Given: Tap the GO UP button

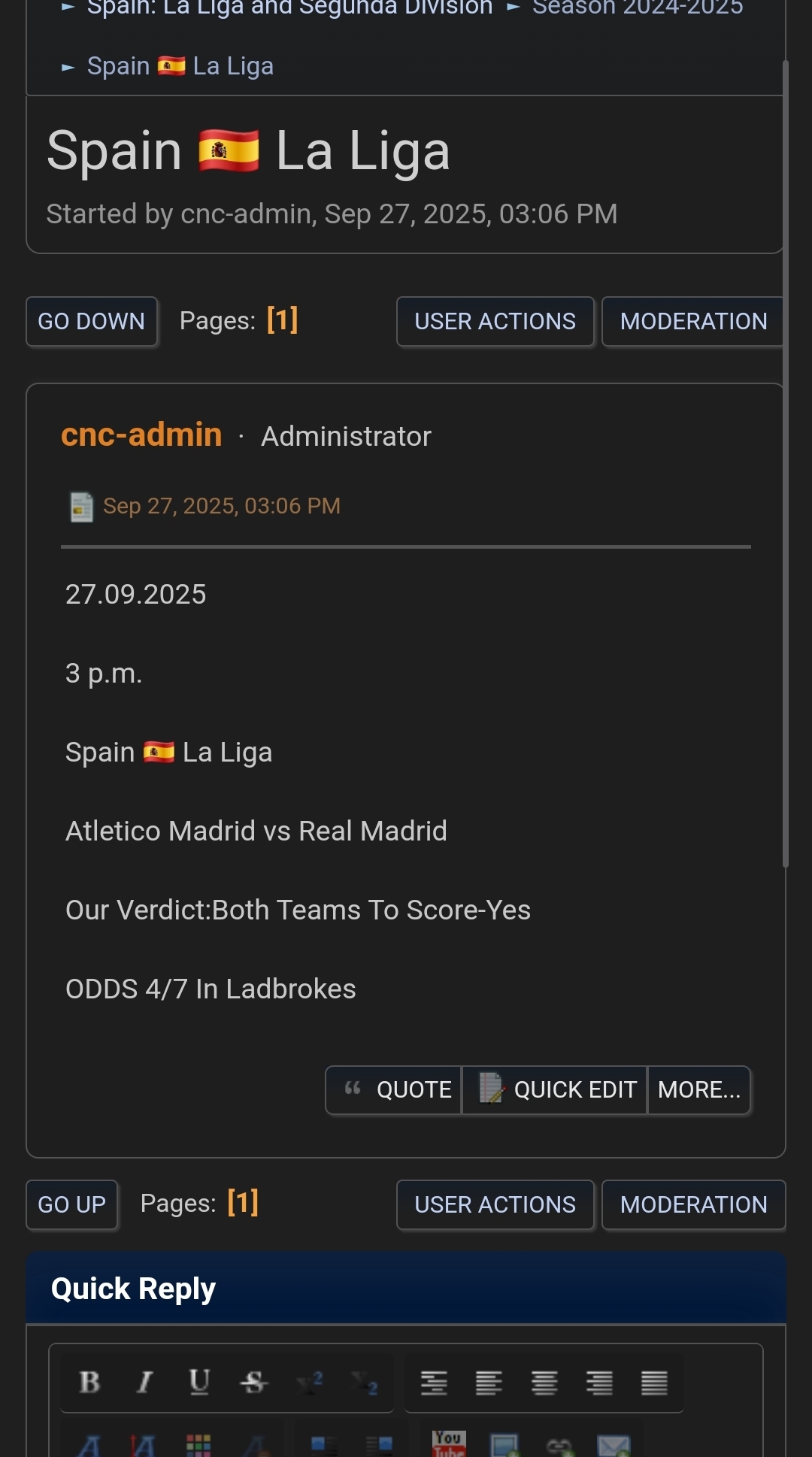Looking at the screenshot, I should click(71, 1204).
